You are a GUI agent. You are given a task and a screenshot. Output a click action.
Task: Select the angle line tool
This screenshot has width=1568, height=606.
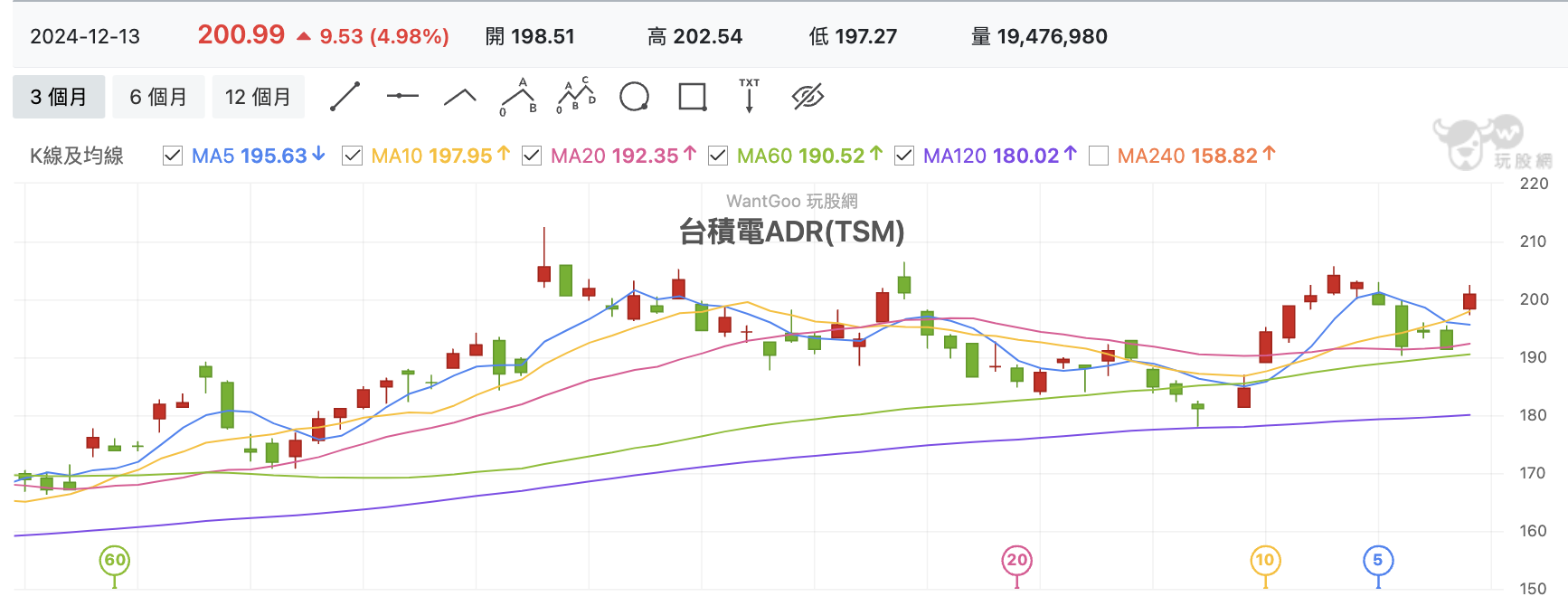[x=460, y=97]
